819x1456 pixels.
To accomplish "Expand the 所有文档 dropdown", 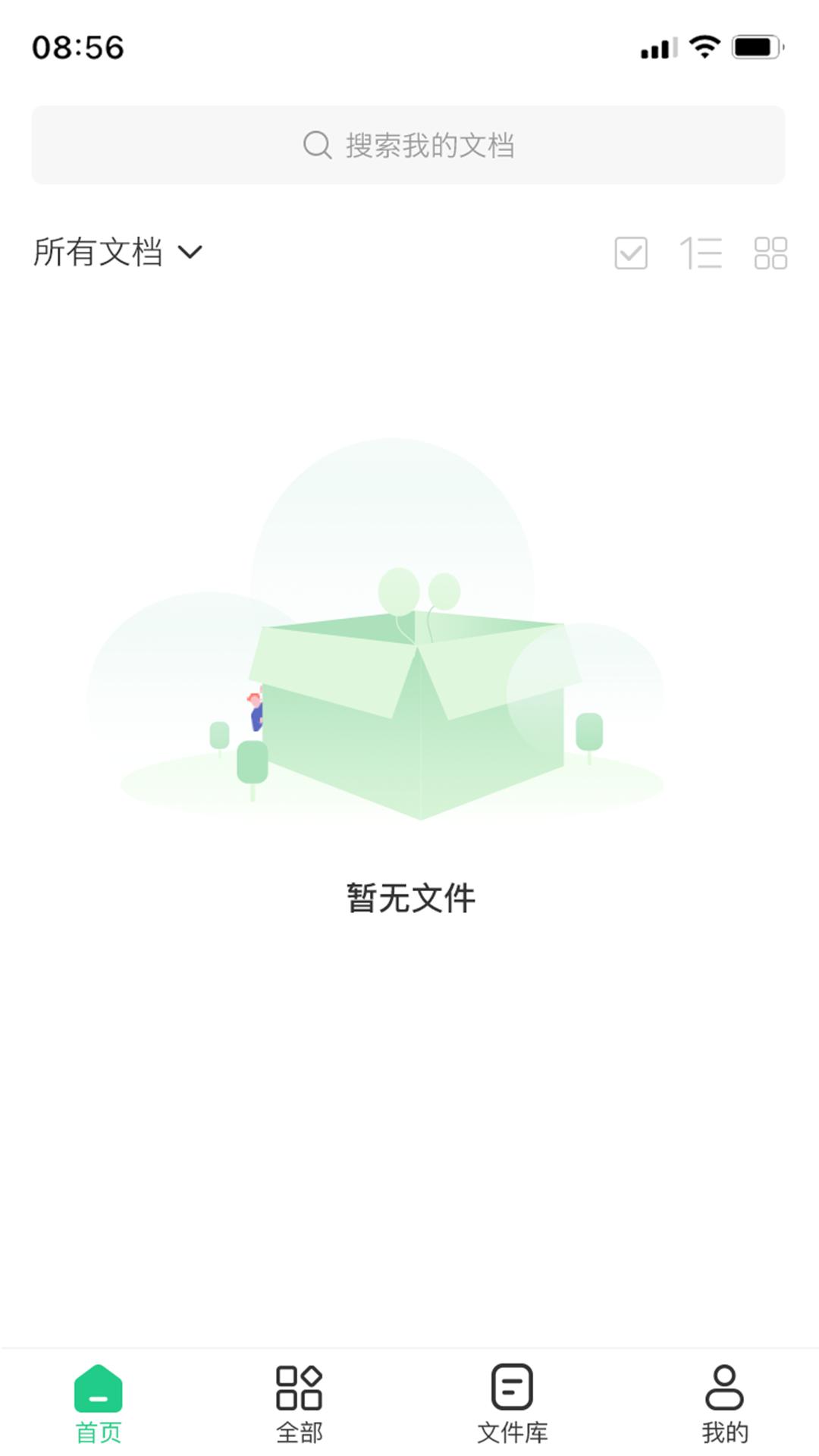I will coord(118,252).
